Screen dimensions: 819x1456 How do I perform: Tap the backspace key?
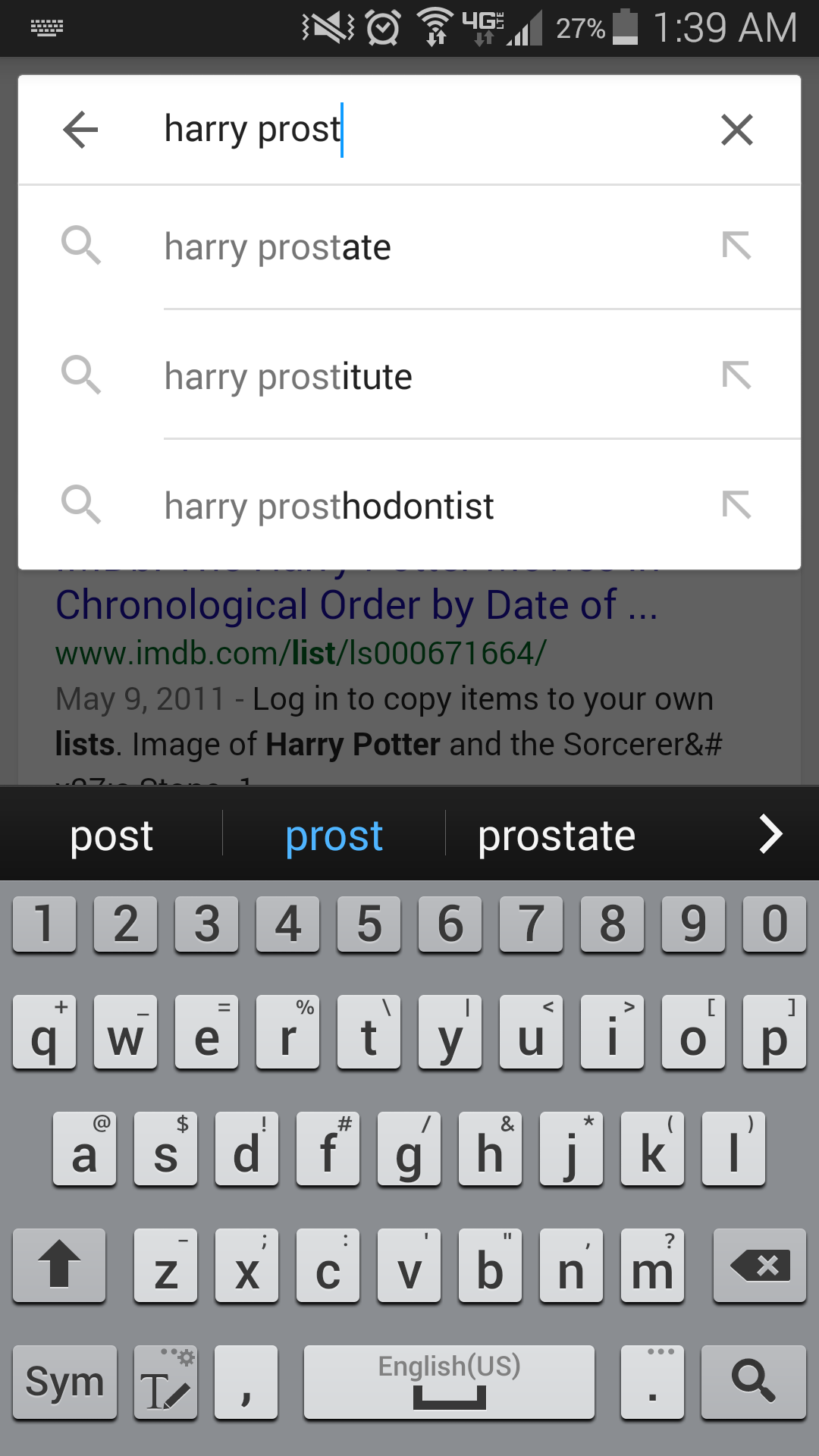760,1266
